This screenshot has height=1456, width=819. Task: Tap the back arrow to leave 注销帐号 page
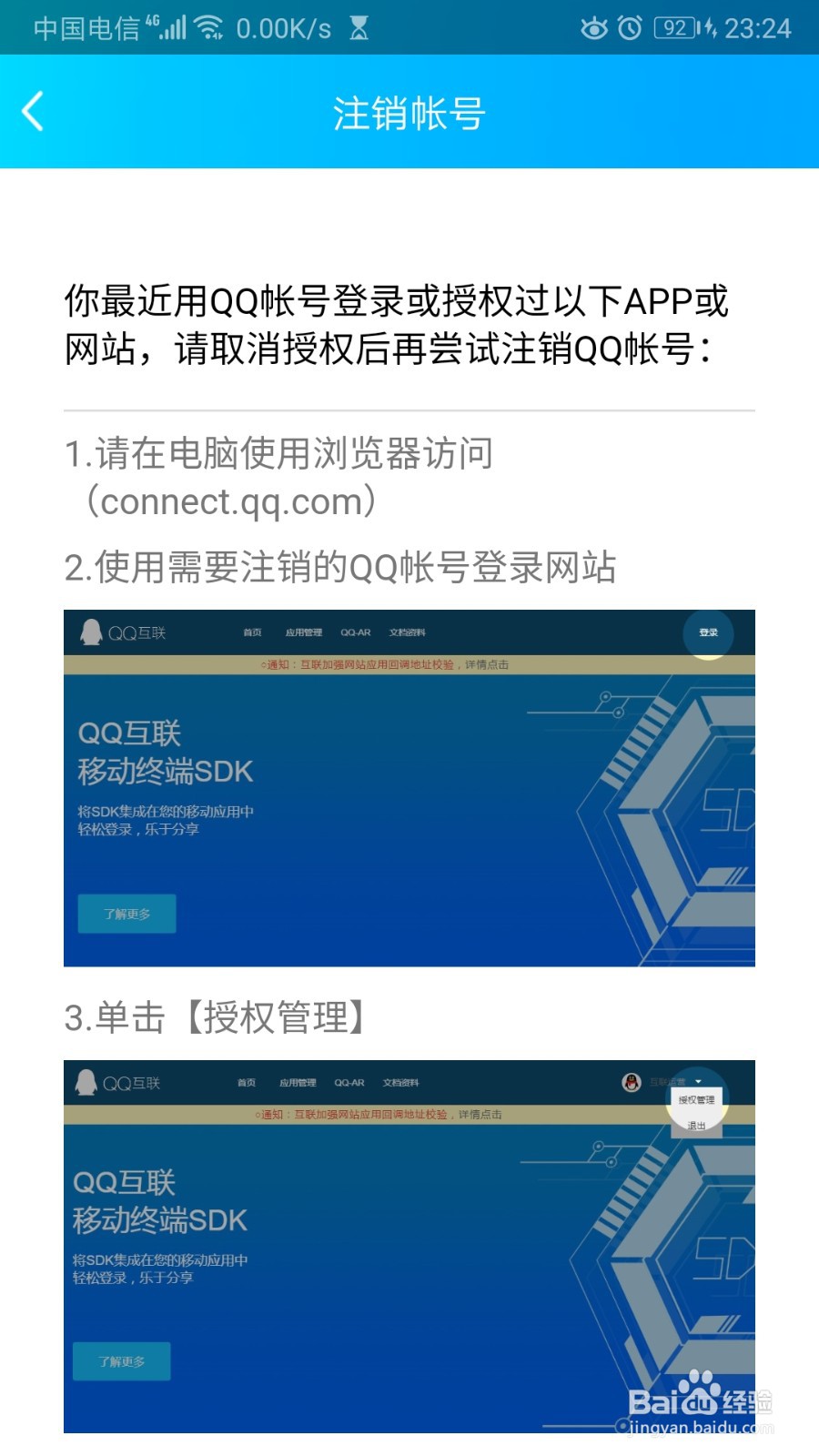[x=32, y=111]
